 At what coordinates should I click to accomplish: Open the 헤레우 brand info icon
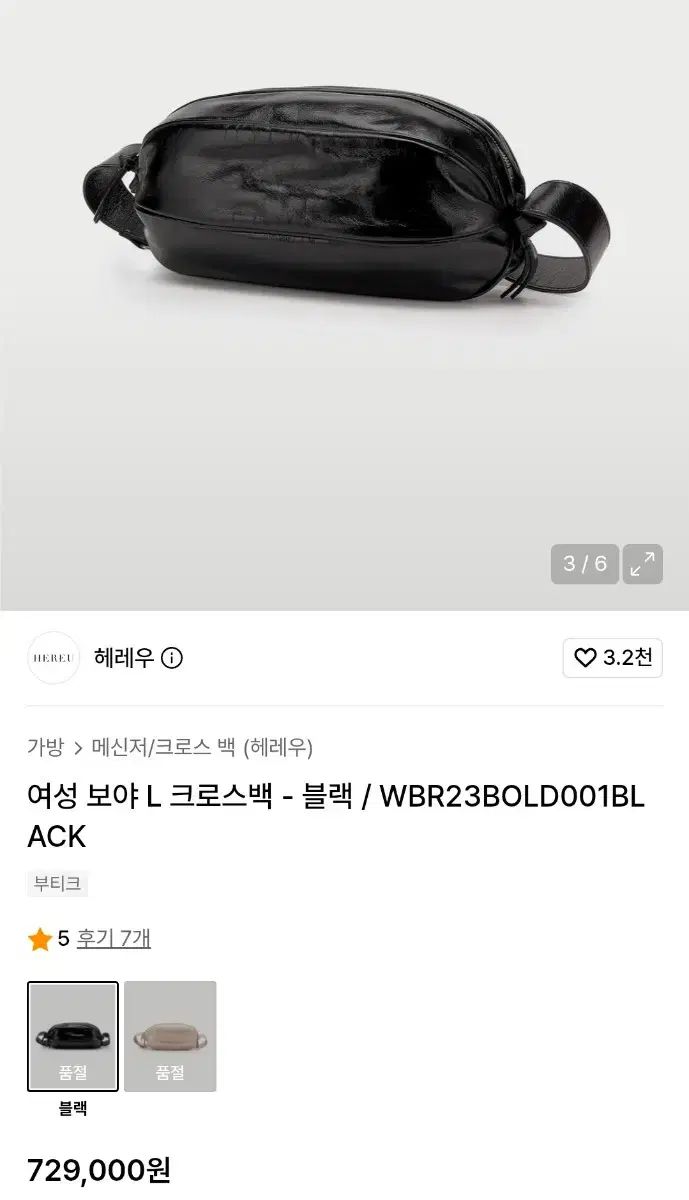click(x=172, y=658)
